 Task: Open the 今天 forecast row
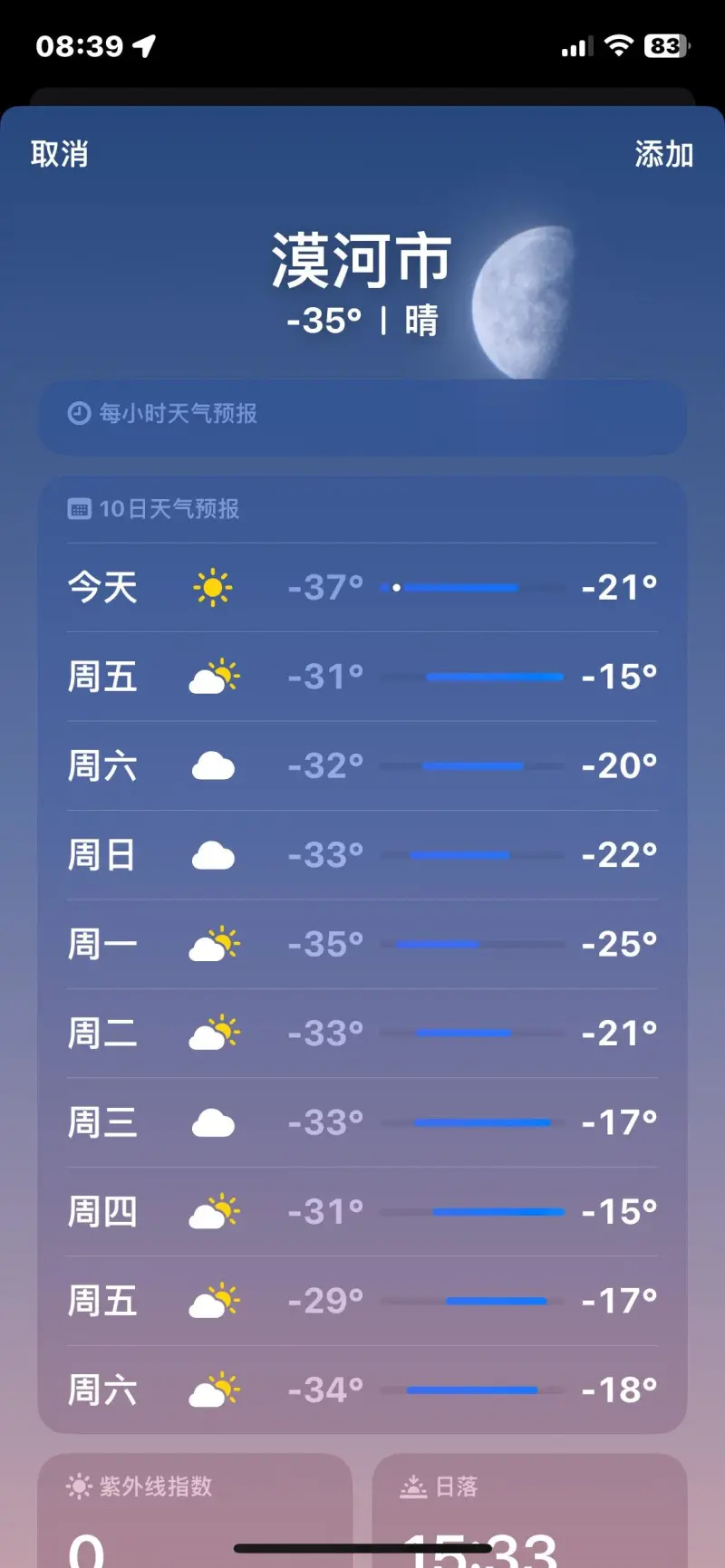click(362, 588)
